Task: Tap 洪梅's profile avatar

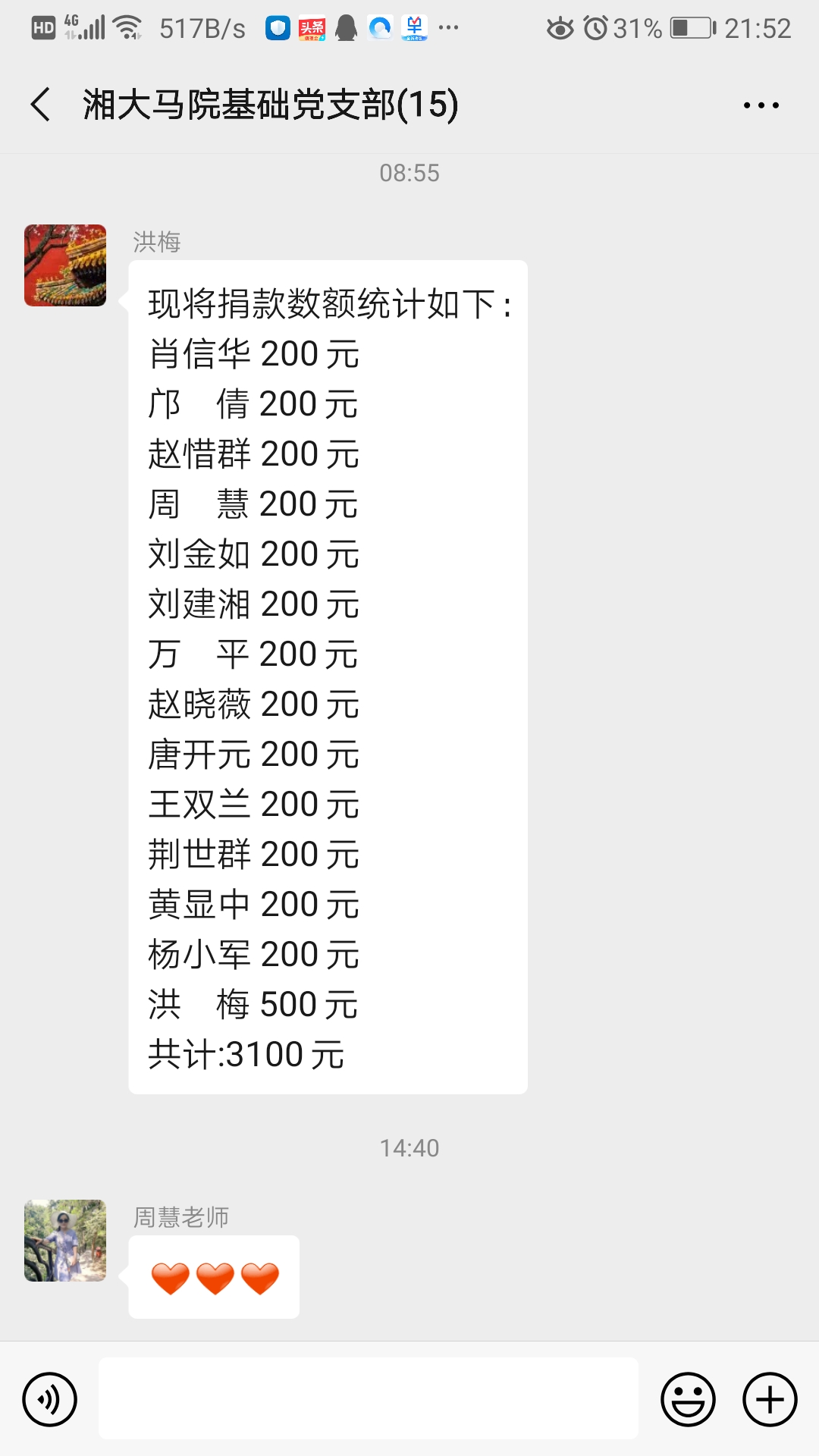Action: 65,265
